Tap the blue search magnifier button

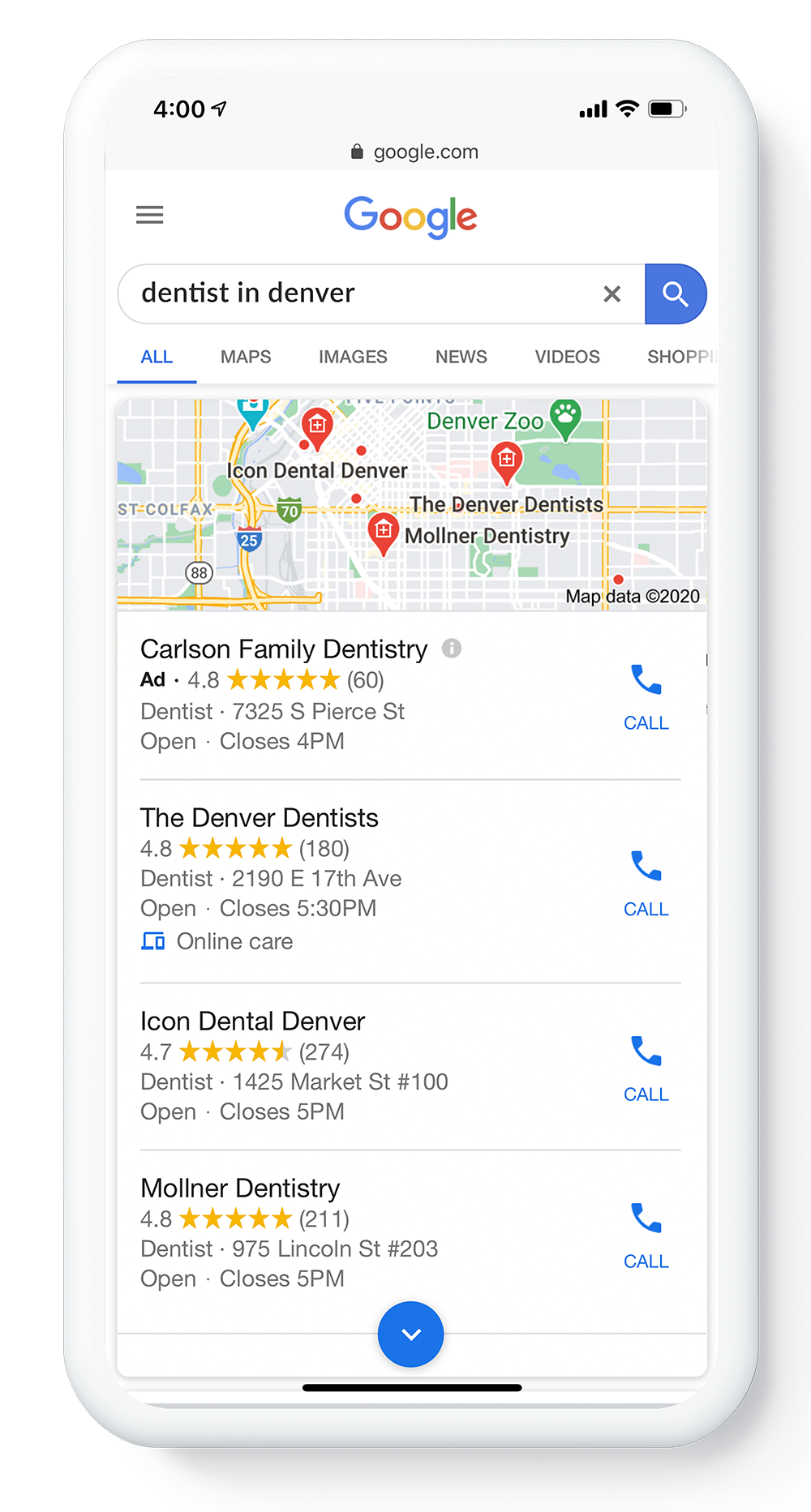click(675, 293)
